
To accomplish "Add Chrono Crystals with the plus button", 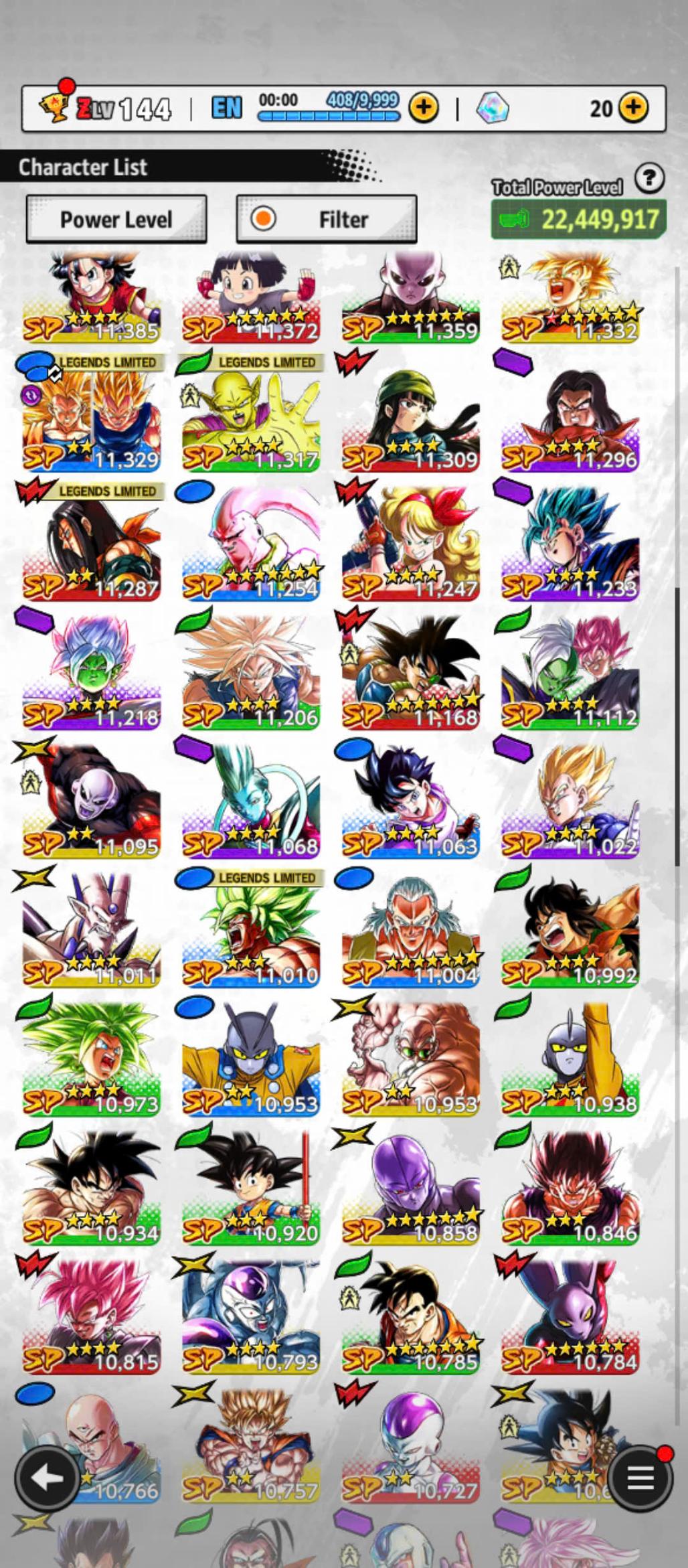I will (633, 107).
